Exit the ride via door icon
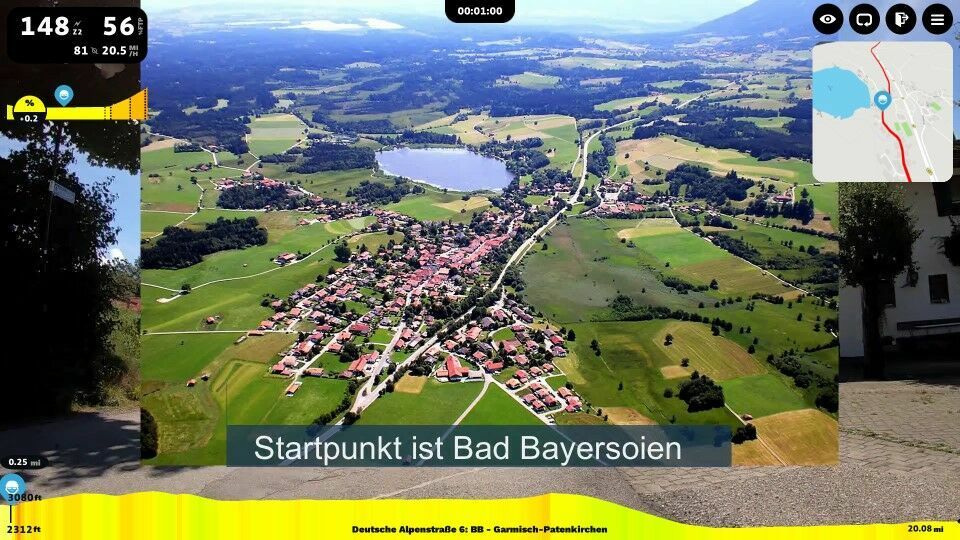Image resolution: width=960 pixels, height=540 pixels. [x=900, y=19]
